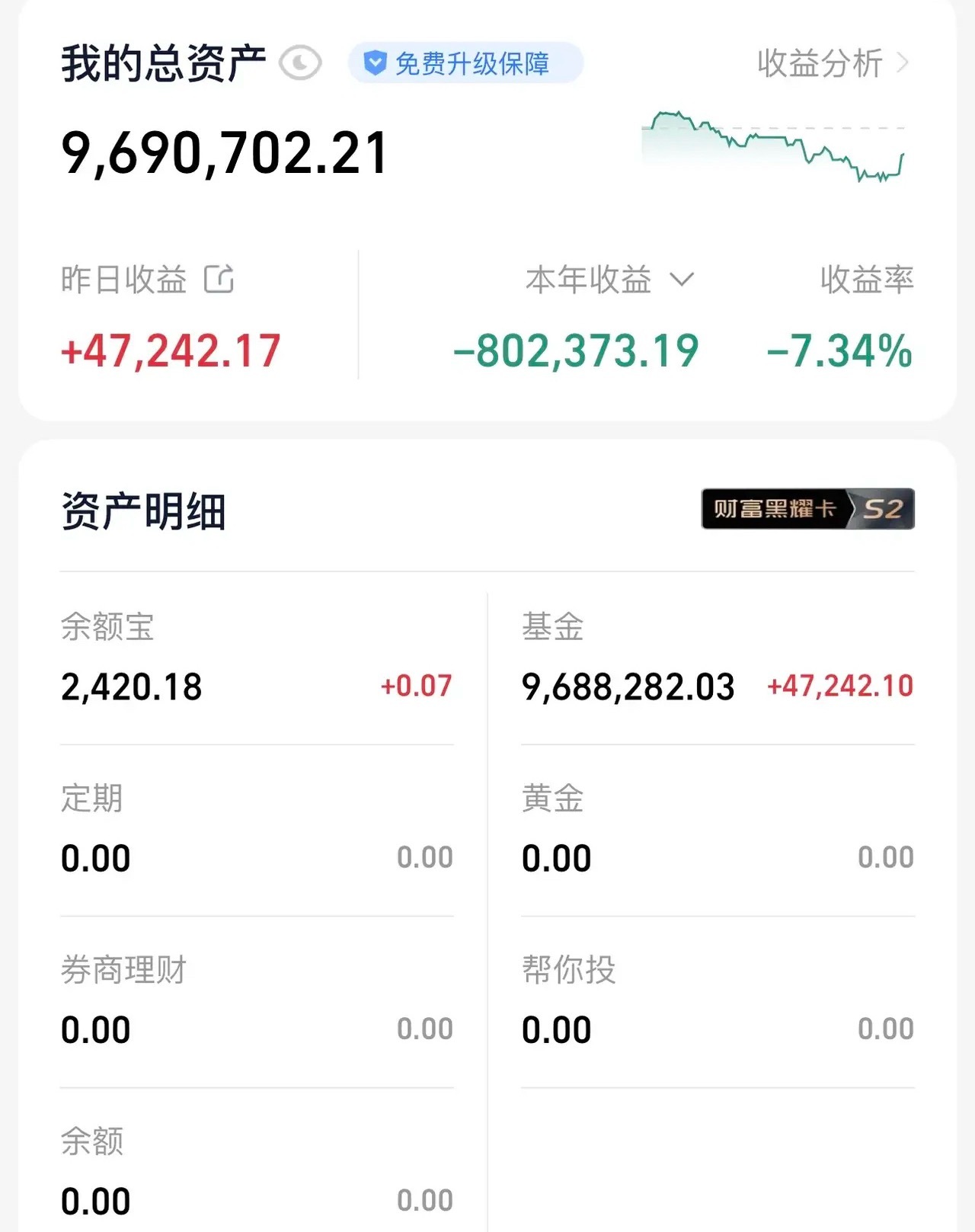Collapse the yearly earnings chevron
The image size is (975, 1232).
[682, 280]
